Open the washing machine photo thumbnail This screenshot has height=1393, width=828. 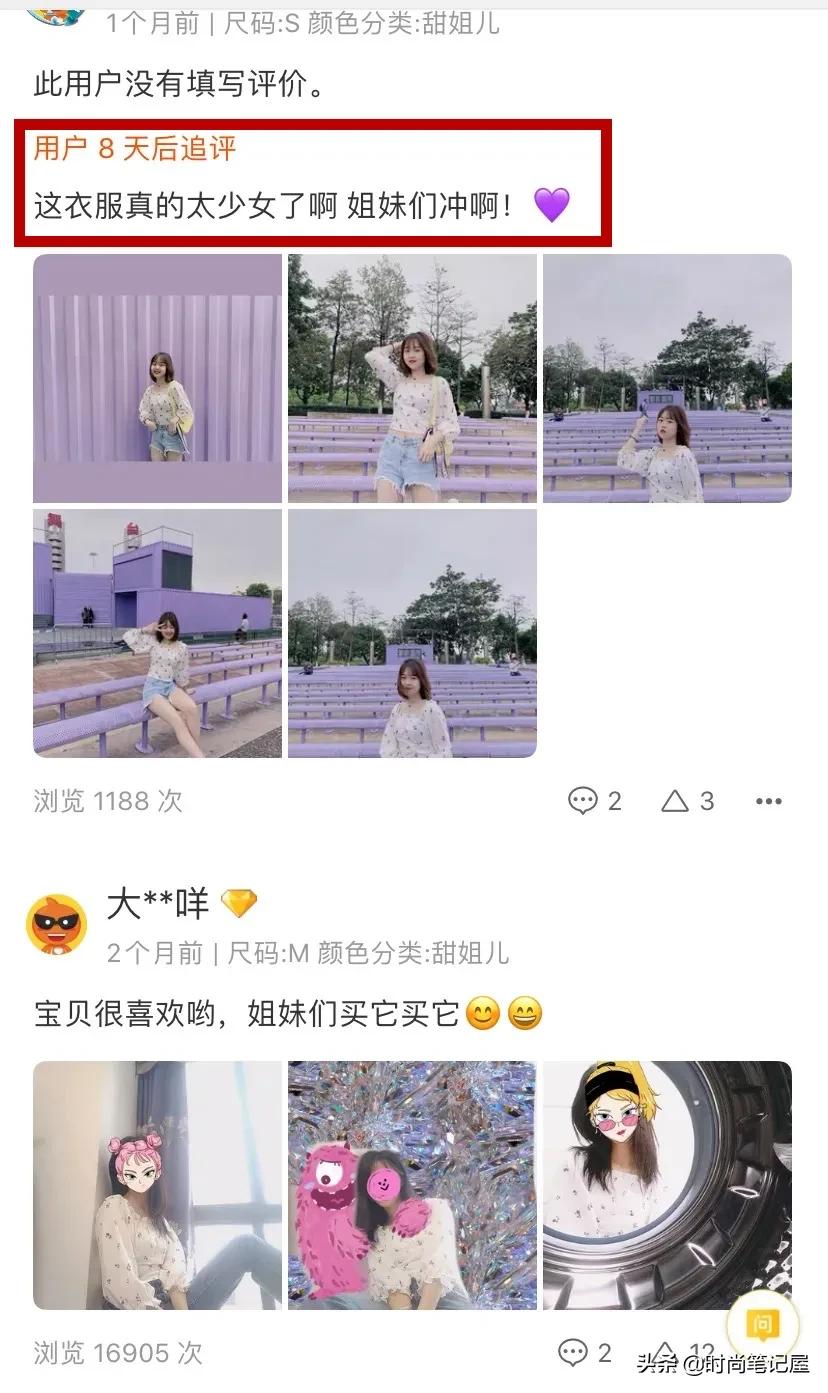click(667, 1186)
